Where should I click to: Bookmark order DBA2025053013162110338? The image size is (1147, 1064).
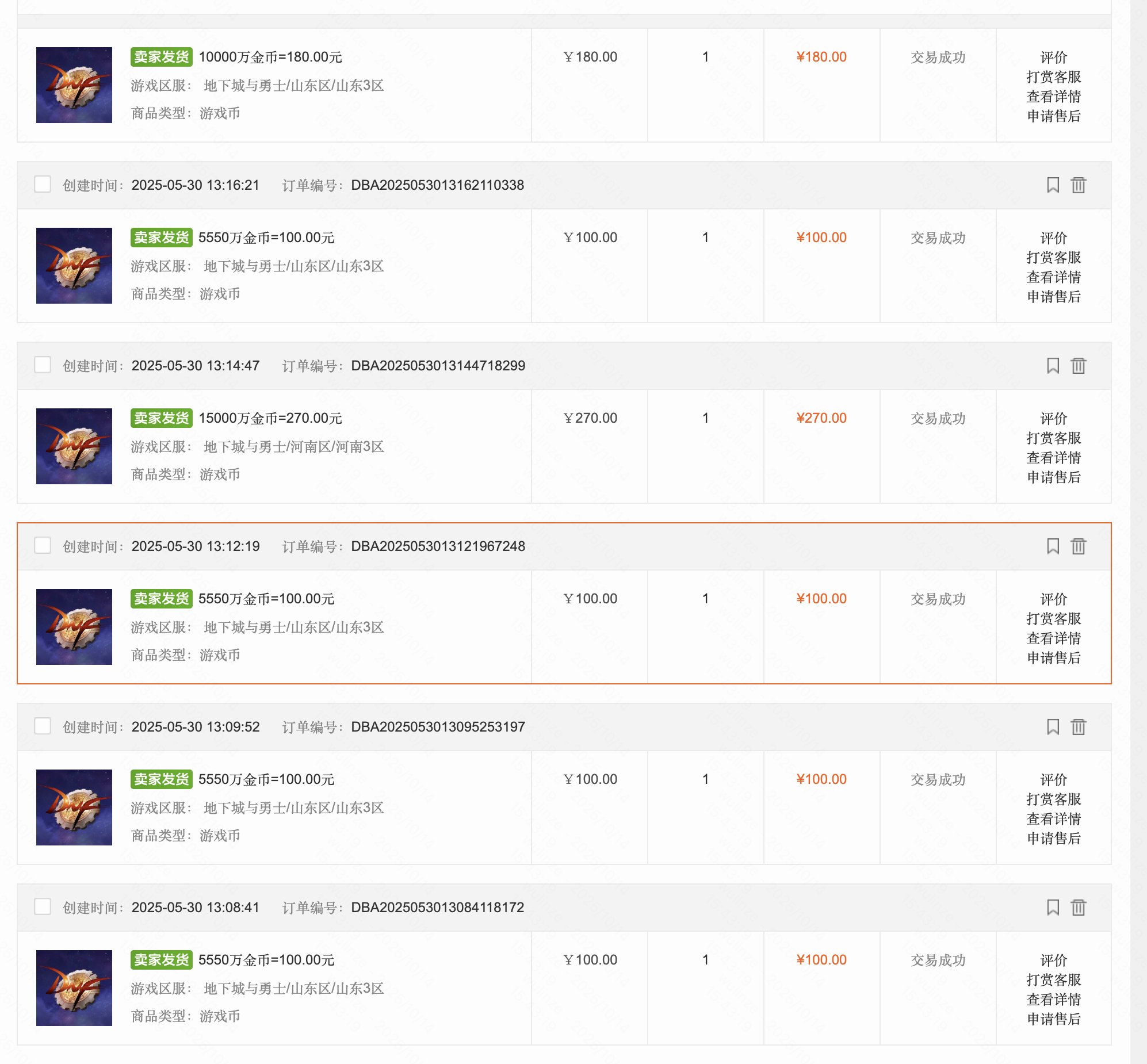(1053, 185)
